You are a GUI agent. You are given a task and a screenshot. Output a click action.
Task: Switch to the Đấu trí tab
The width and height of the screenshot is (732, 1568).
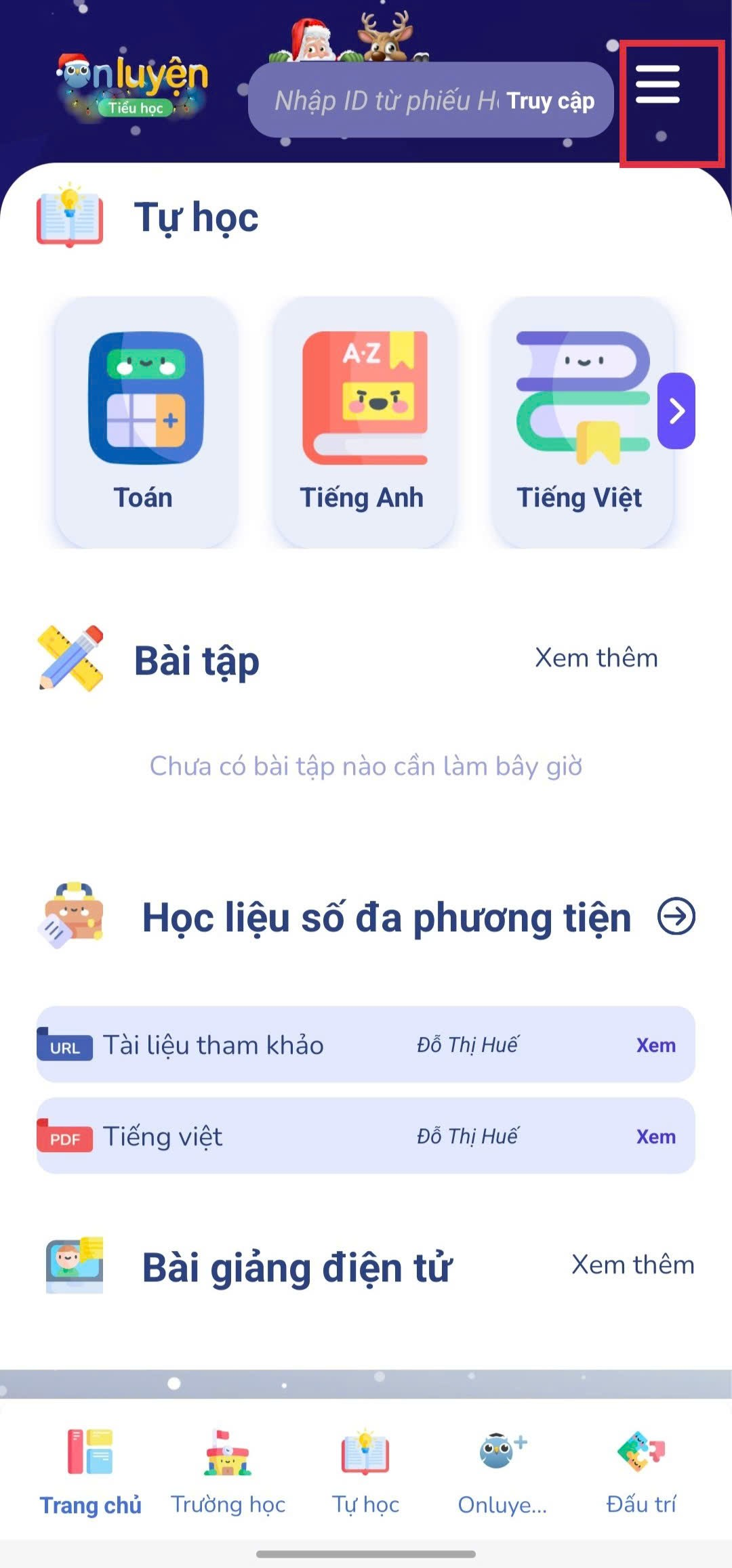click(x=641, y=1470)
